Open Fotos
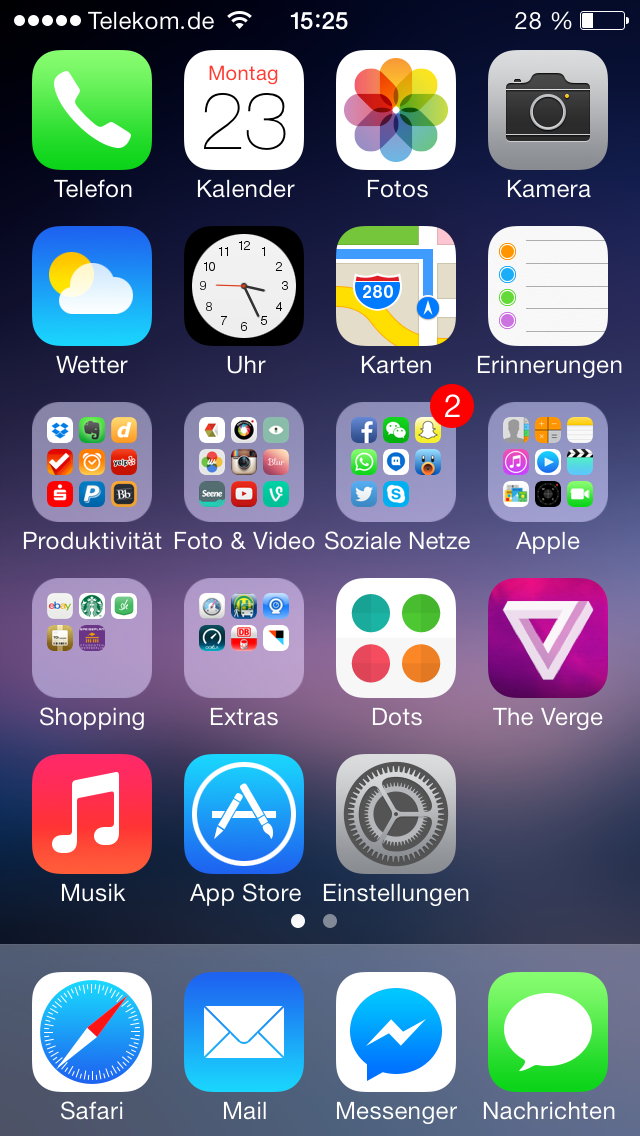Screen dimensions: 640x1136 [x=396, y=109]
